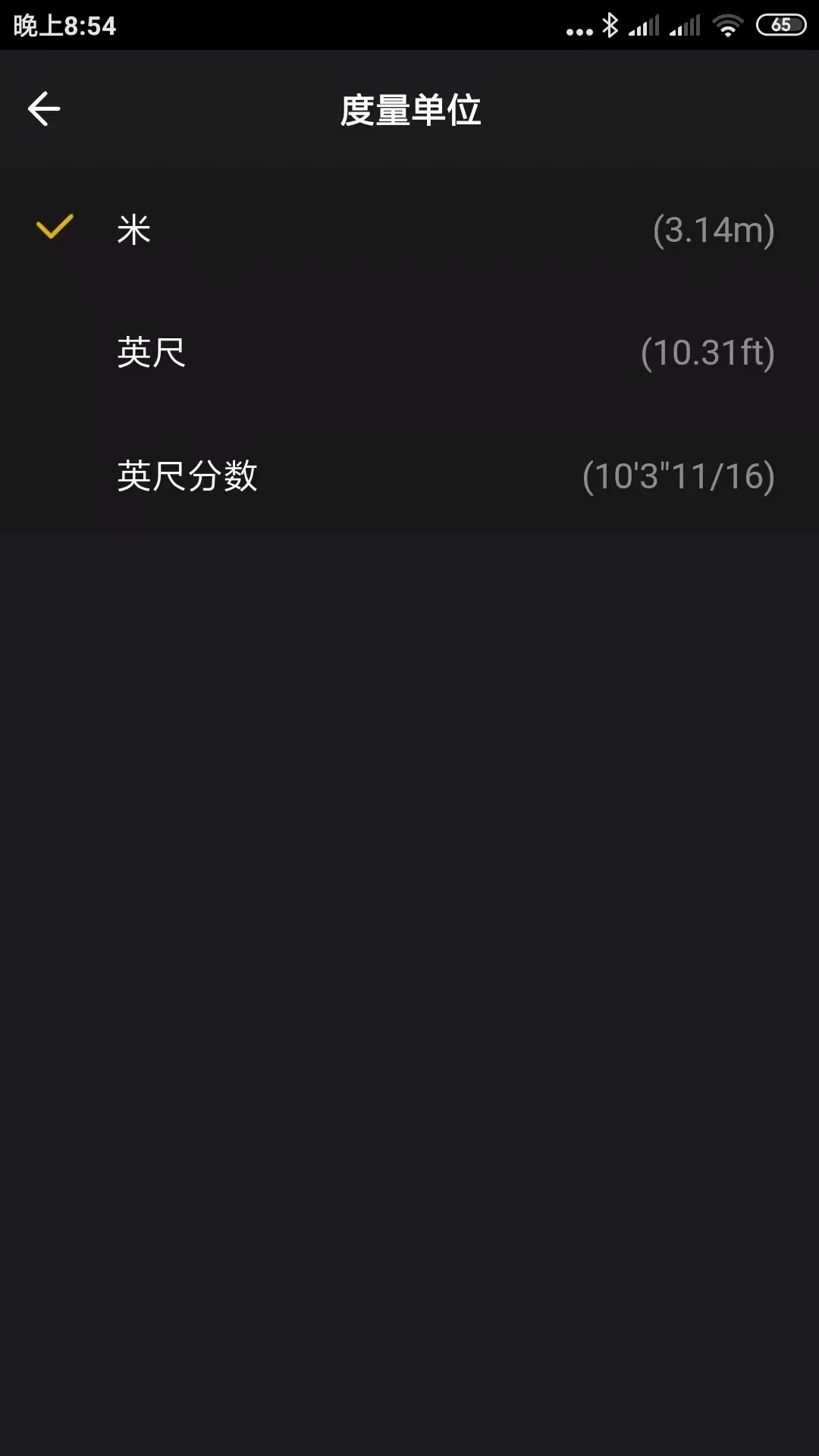Click the Wi-Fi icon in status bar
Image resolution: width=819 pixels, height=1456 pixels.
click(x=728, y=24)
